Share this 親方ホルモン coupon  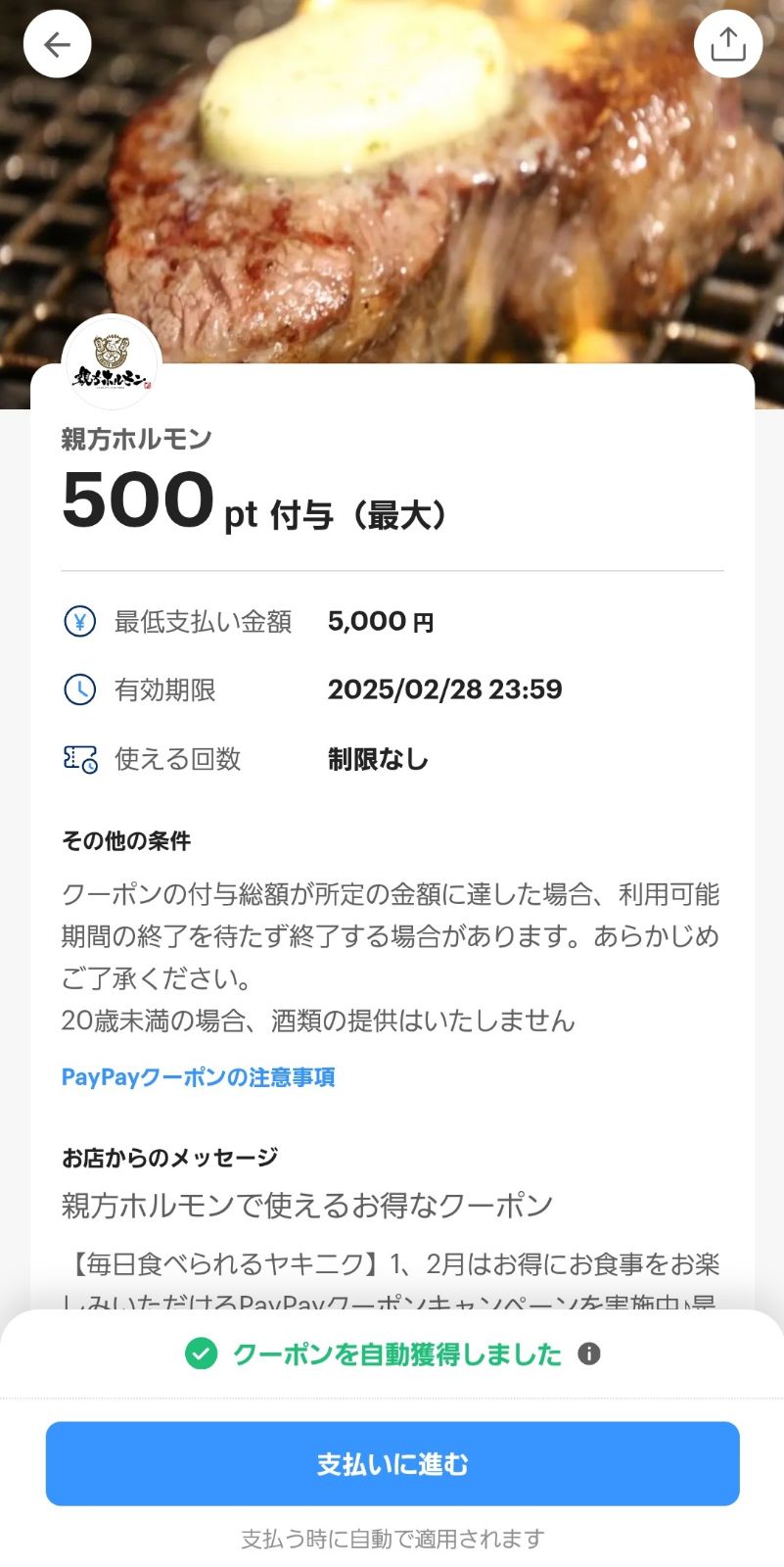tap(727, 44)
